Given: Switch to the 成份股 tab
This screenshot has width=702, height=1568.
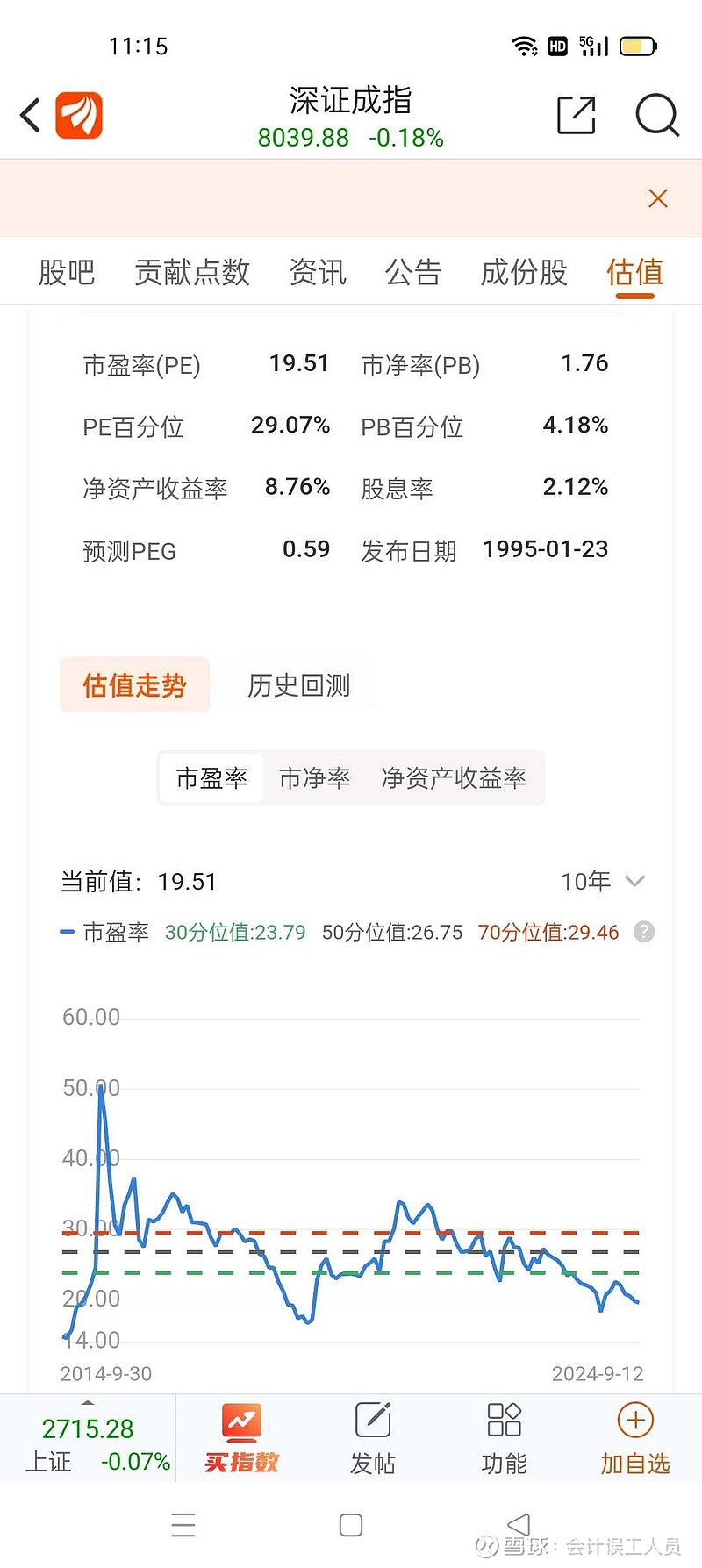Looking at the screenshot, I should point(524,272).
